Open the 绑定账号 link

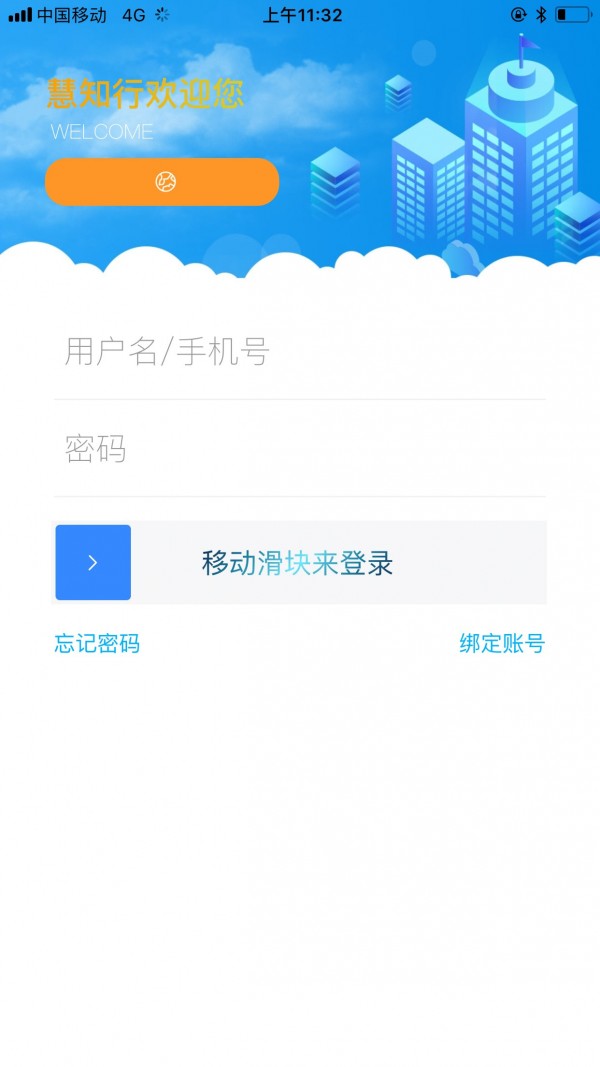pyautogui.click(x=502, y=644)
